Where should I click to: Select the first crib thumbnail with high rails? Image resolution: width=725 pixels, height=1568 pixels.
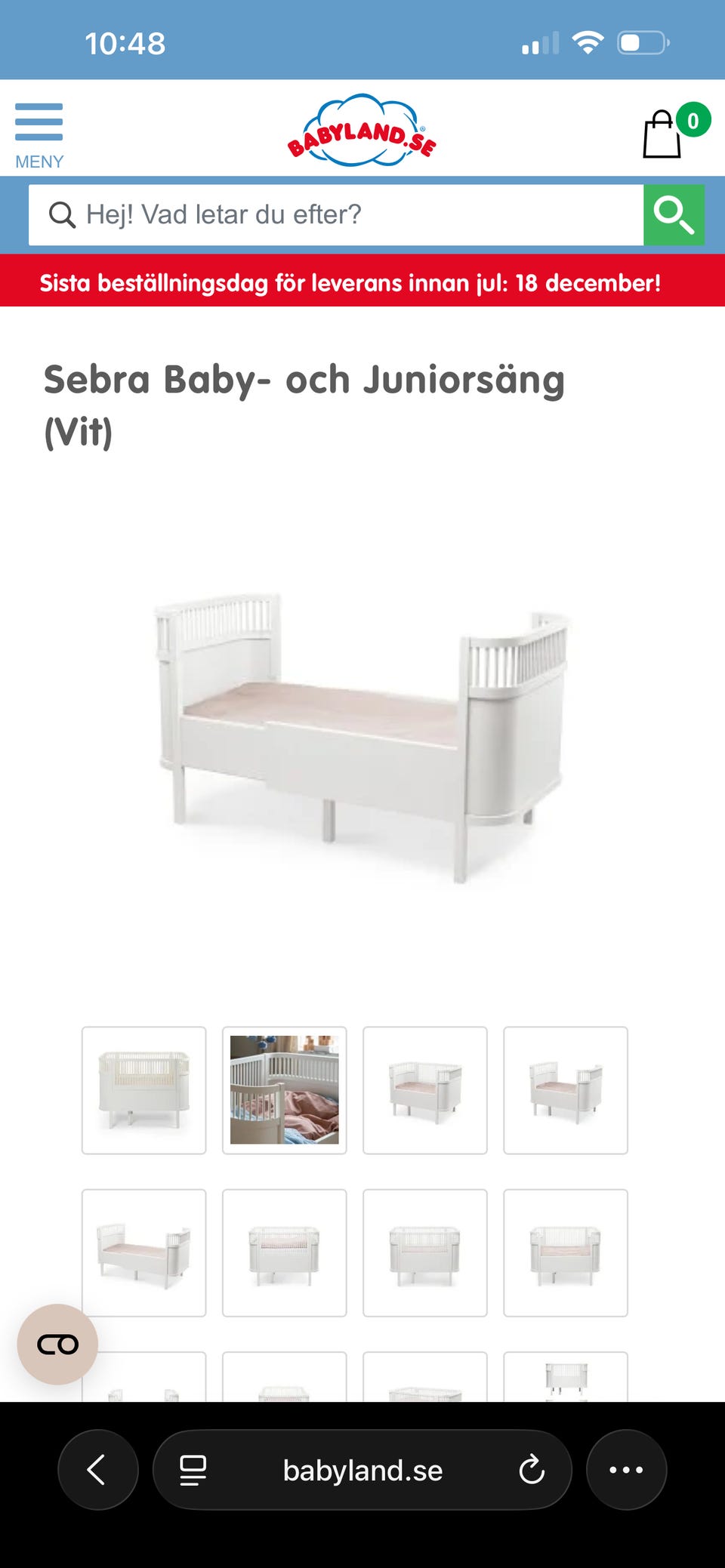click(x=143, y=1090)
